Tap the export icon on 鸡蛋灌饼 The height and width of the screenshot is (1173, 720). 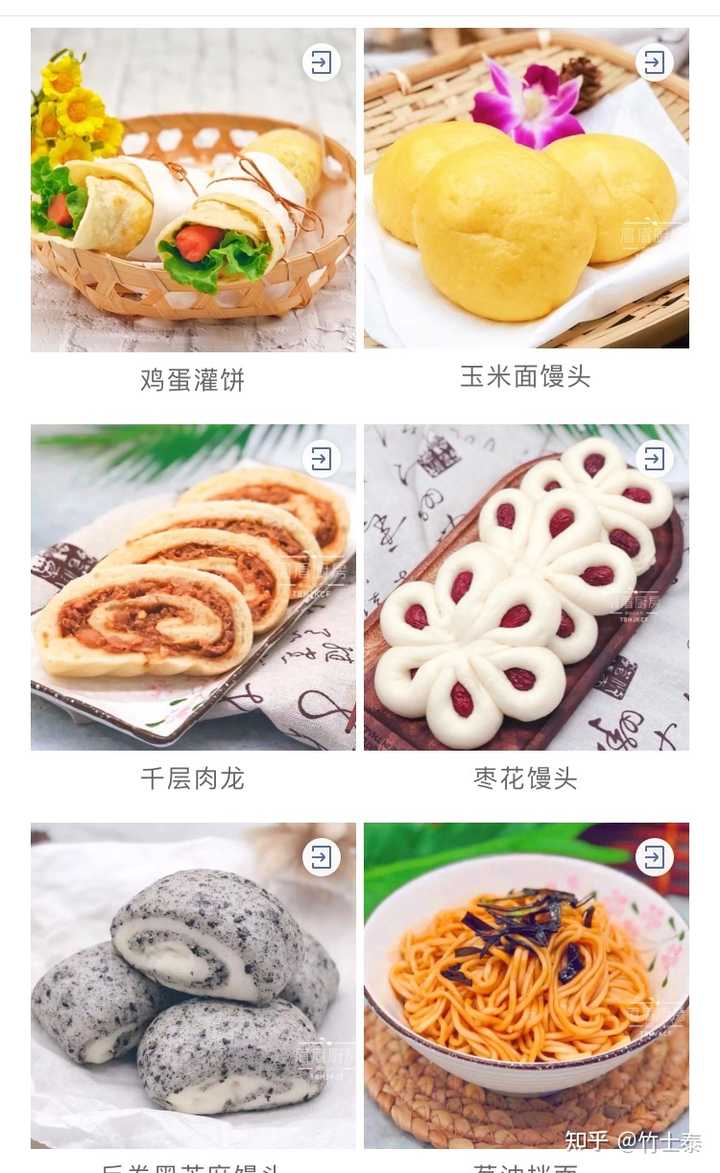[x=321, y=63]
